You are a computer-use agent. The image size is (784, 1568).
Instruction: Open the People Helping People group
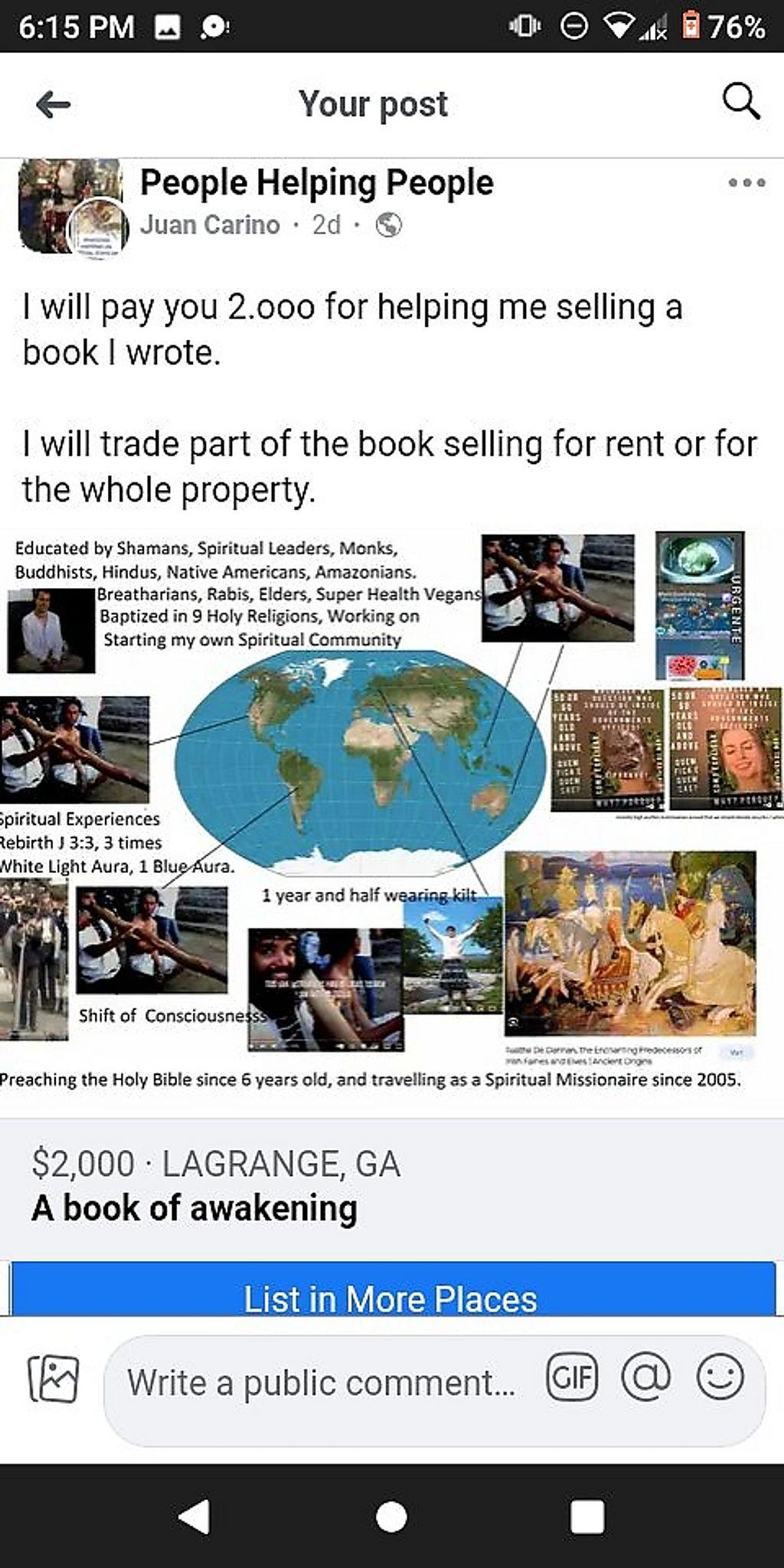[x=316, y=183]
